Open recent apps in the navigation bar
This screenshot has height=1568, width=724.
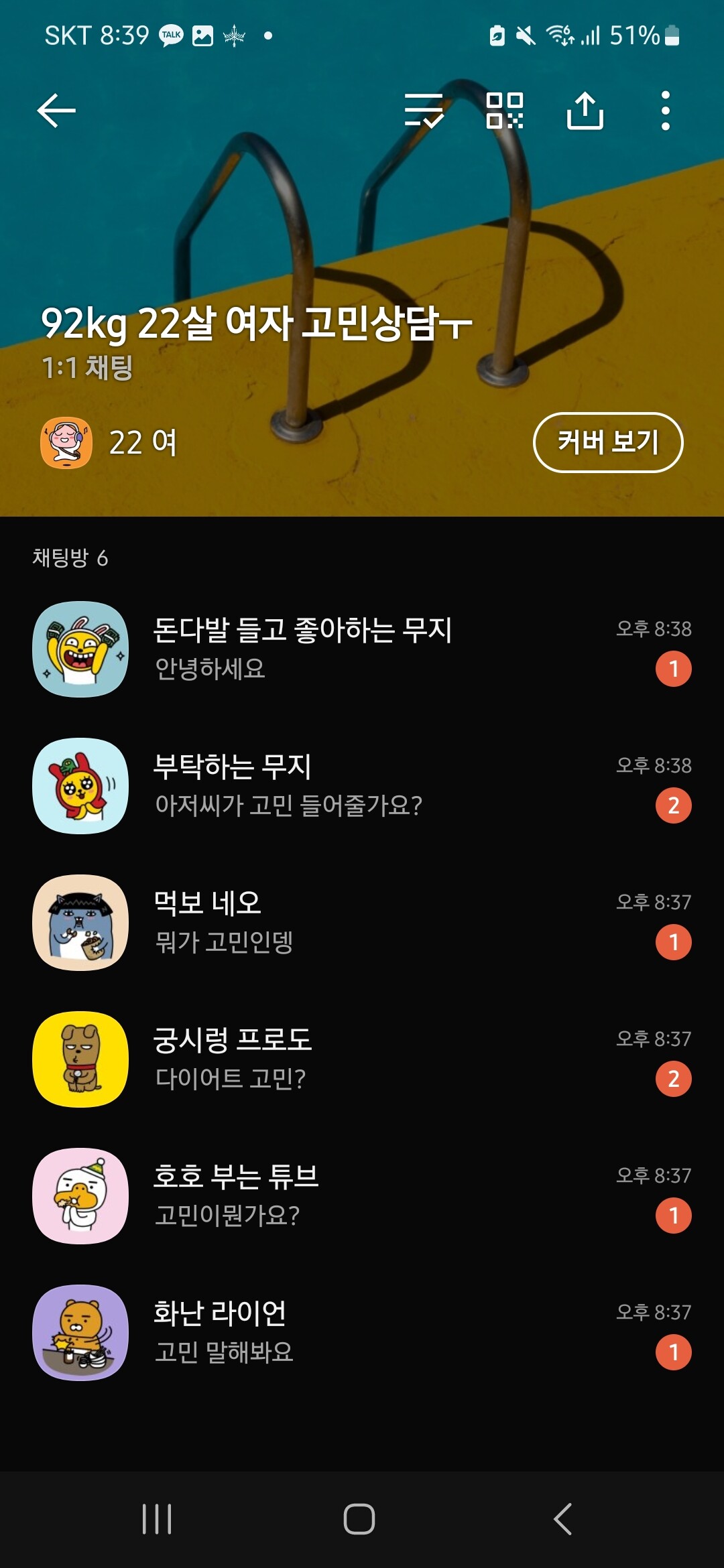(157, 1518)
